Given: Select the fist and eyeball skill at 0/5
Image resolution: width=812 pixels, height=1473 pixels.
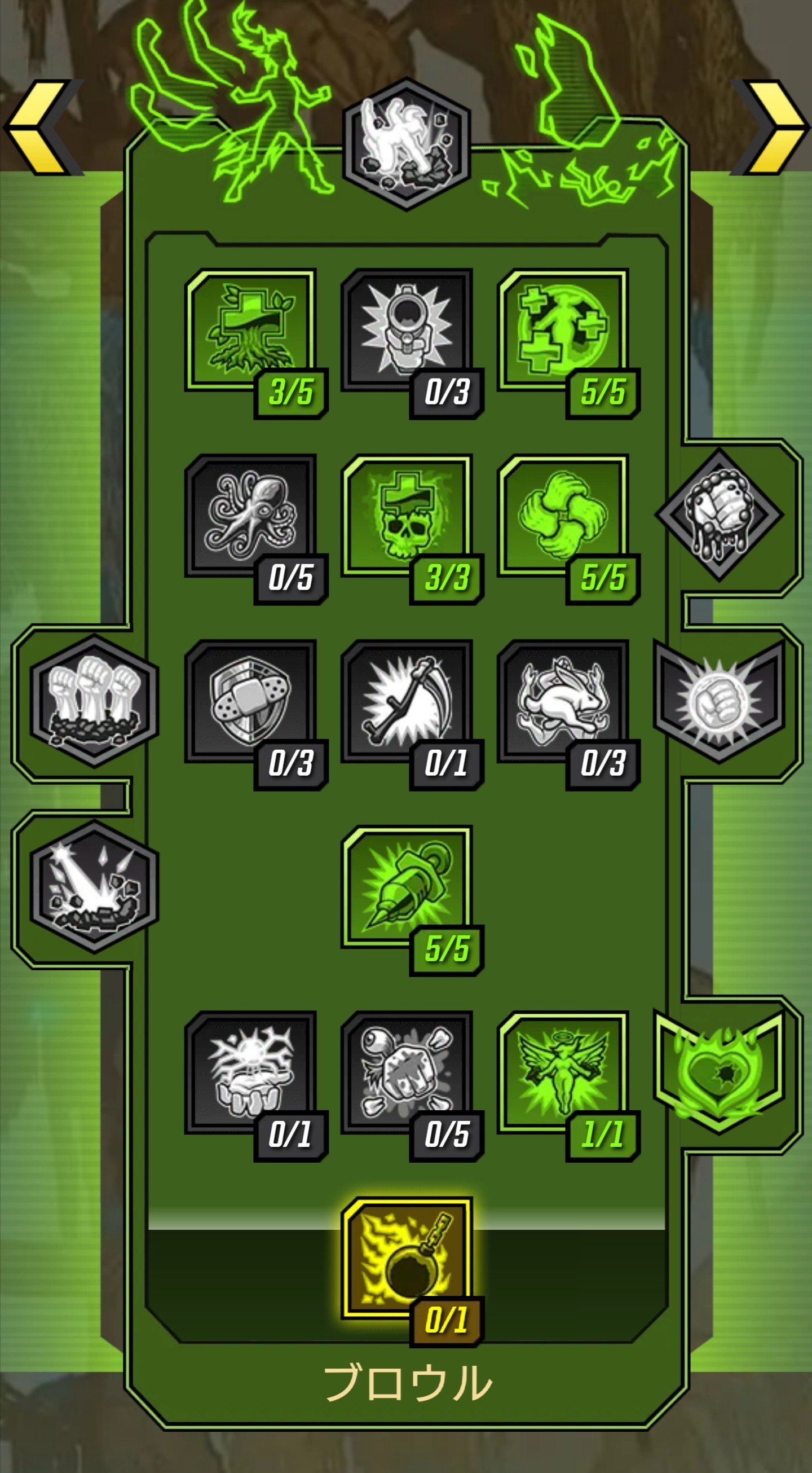Looking at the screenshot, I should [407, 1072].
